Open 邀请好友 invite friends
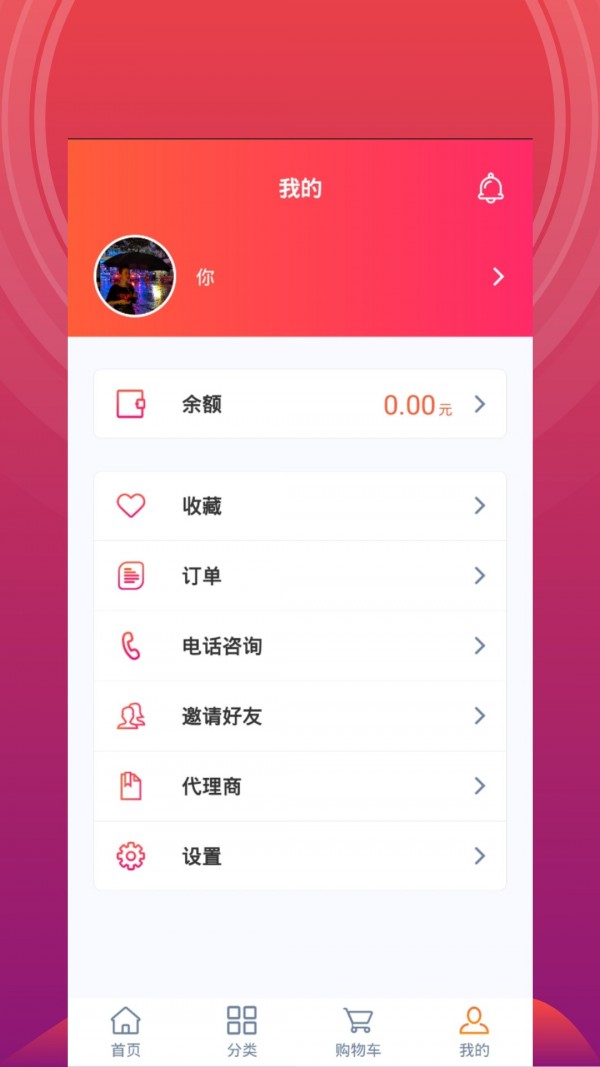 point(300,716)
